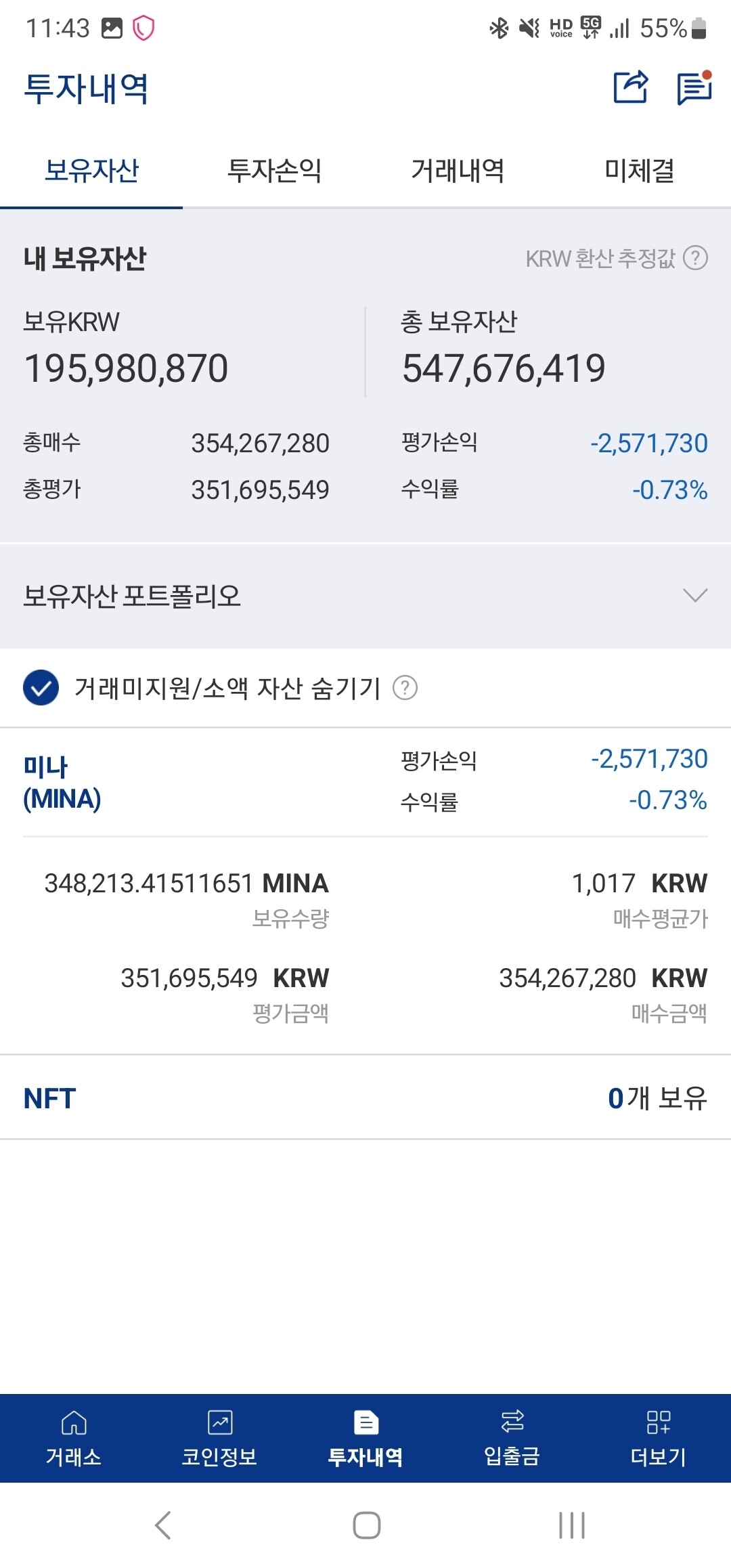Expand the 보유자산 포트폴리오 section
This screenshot has height=1568, width=731.
692,596
